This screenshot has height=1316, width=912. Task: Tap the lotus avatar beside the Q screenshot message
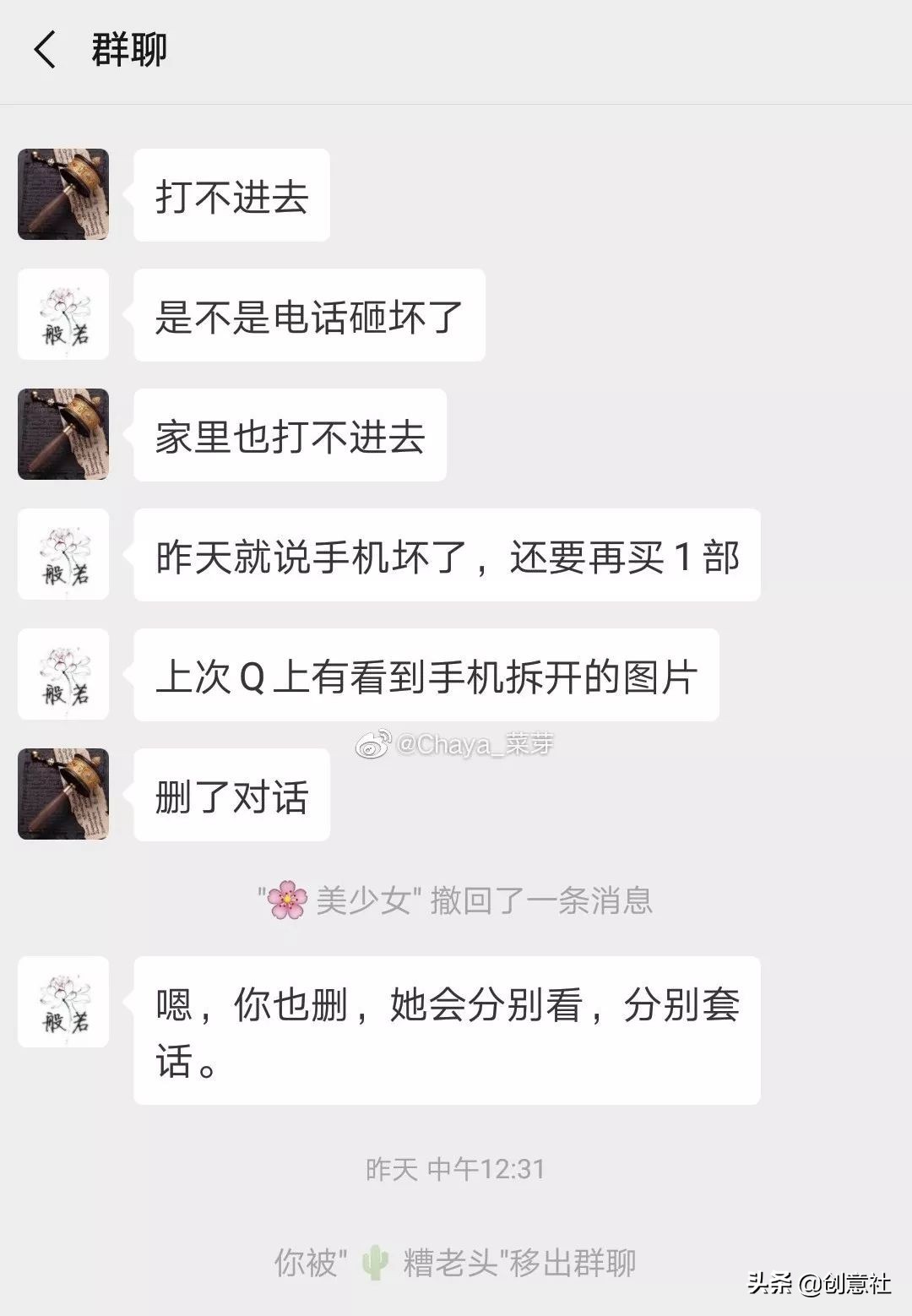63,676
